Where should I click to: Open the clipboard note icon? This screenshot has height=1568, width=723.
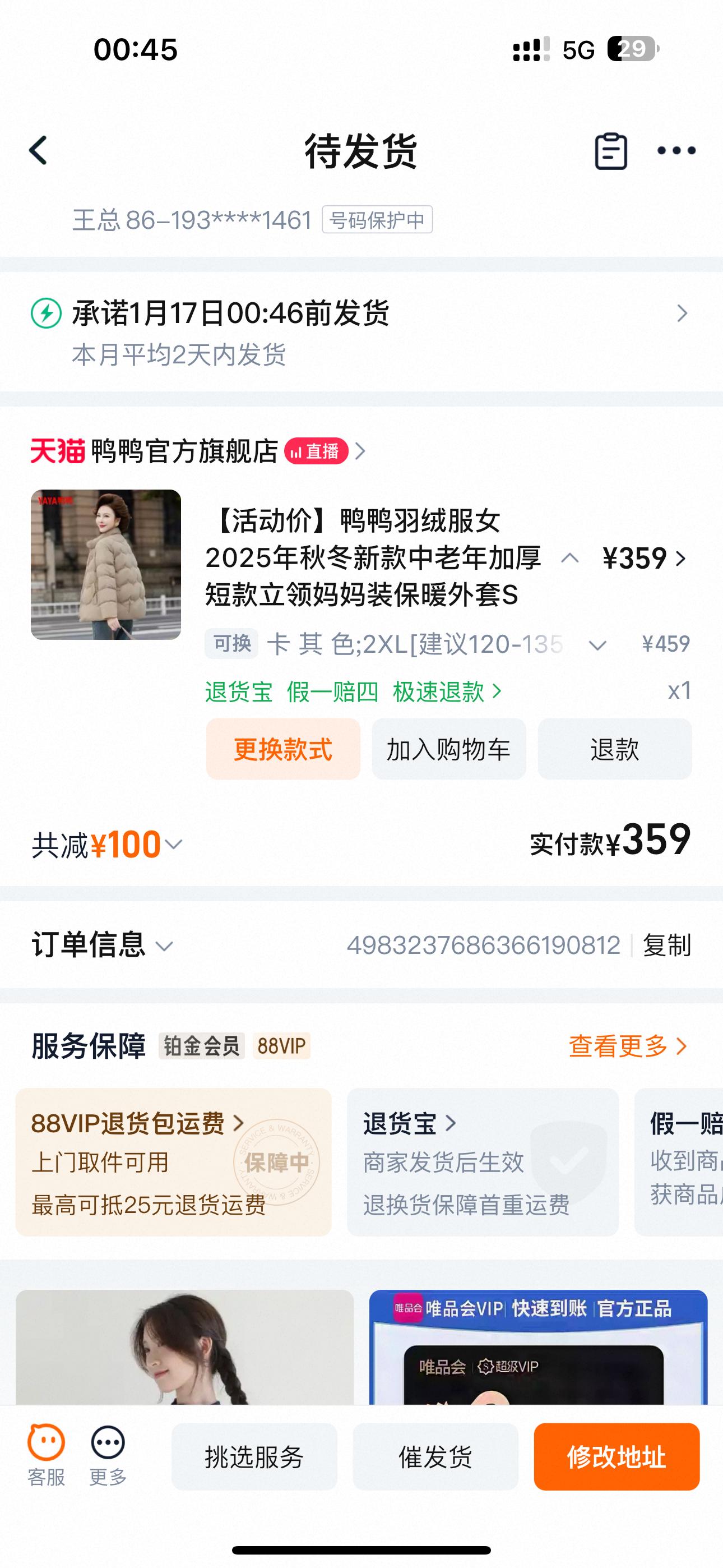(x=610, y=150)
